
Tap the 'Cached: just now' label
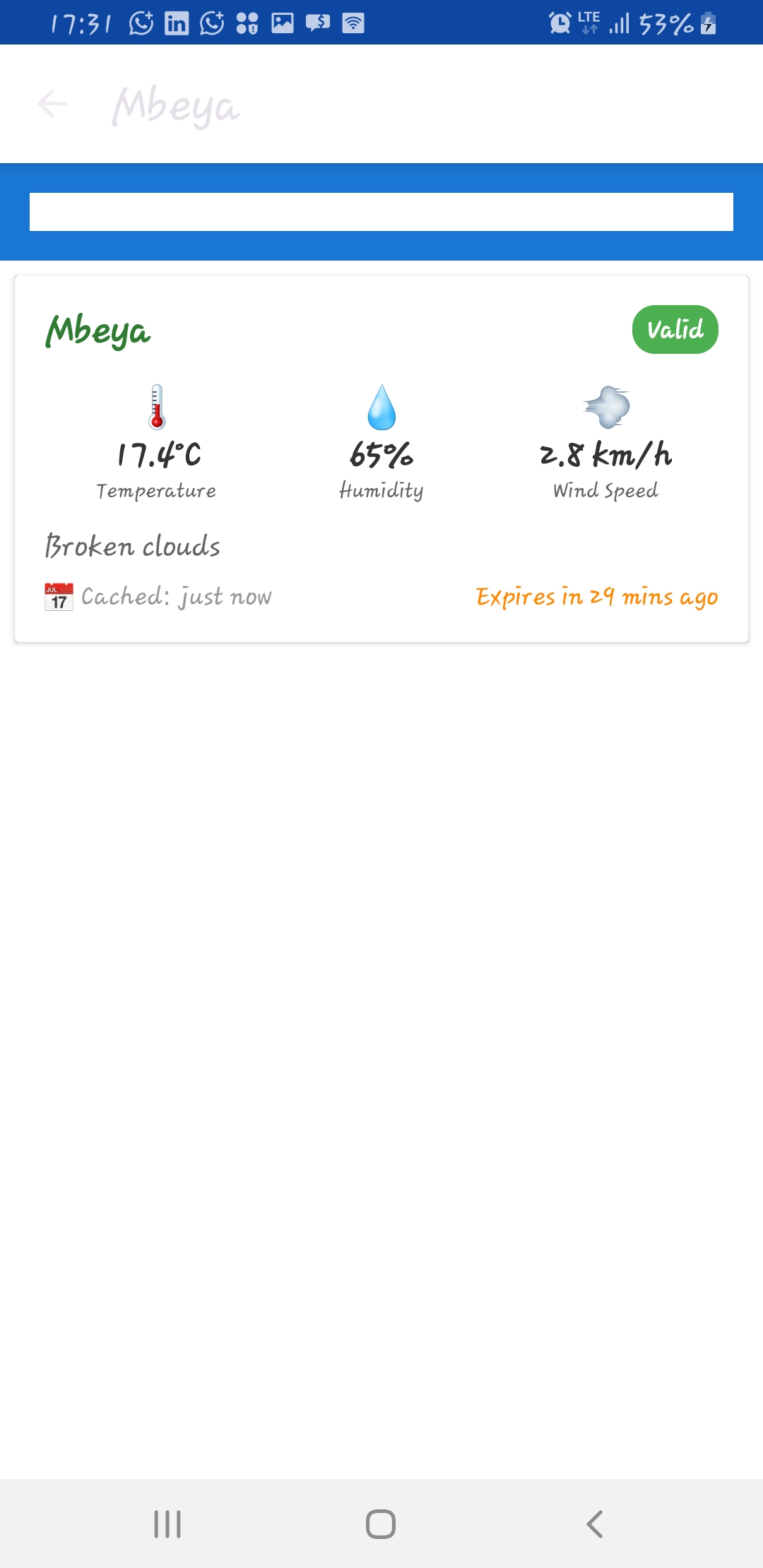click(x=175, y=596)
